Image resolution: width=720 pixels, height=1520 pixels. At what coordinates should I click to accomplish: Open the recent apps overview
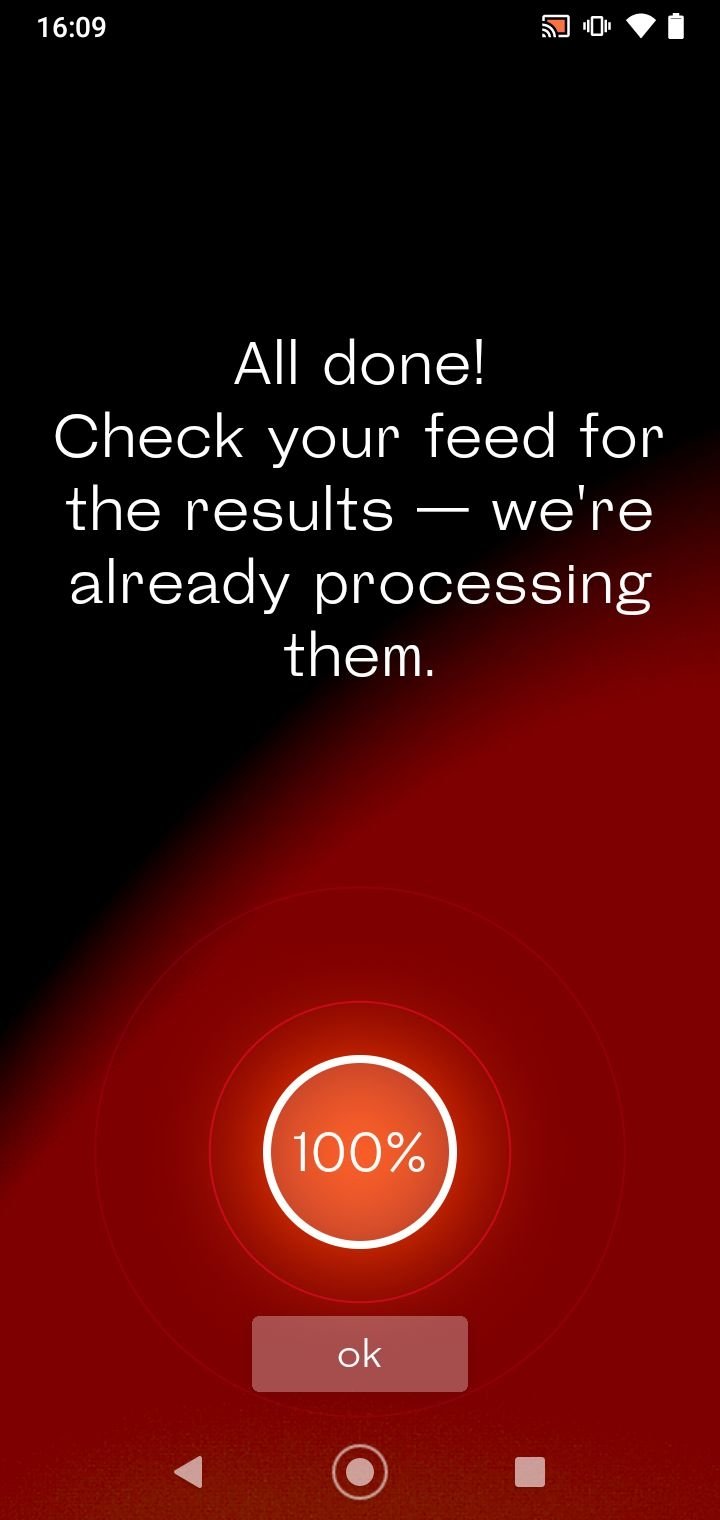point(530,1471)
